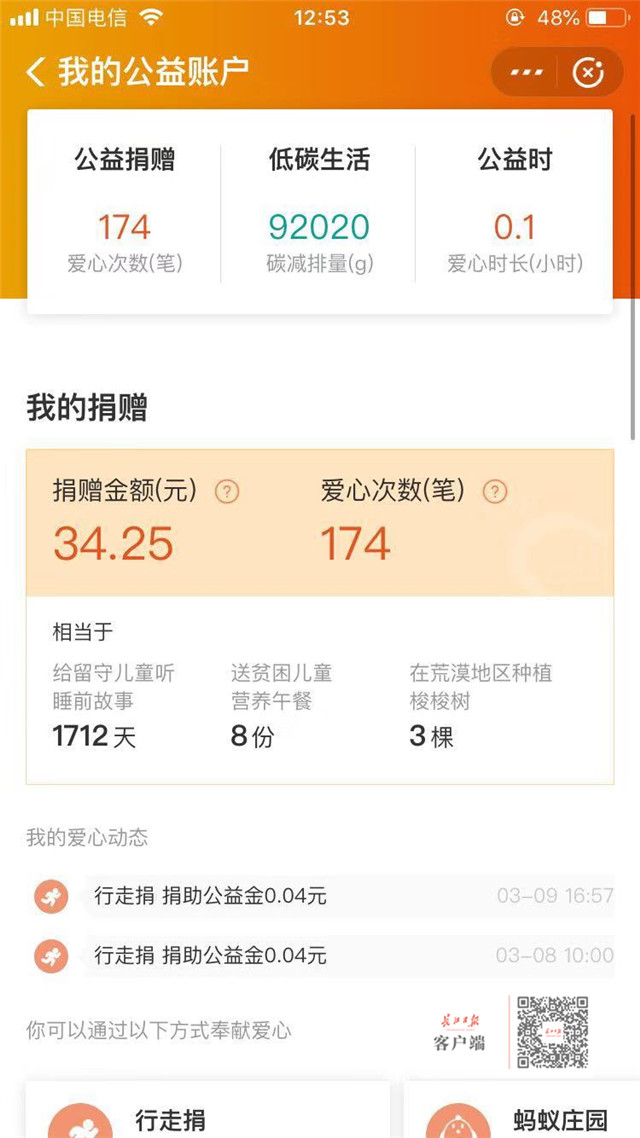Show help for 爱心次数(笔)
The width and height of the screenshot is (640, 1138).
tap(495, 491)
